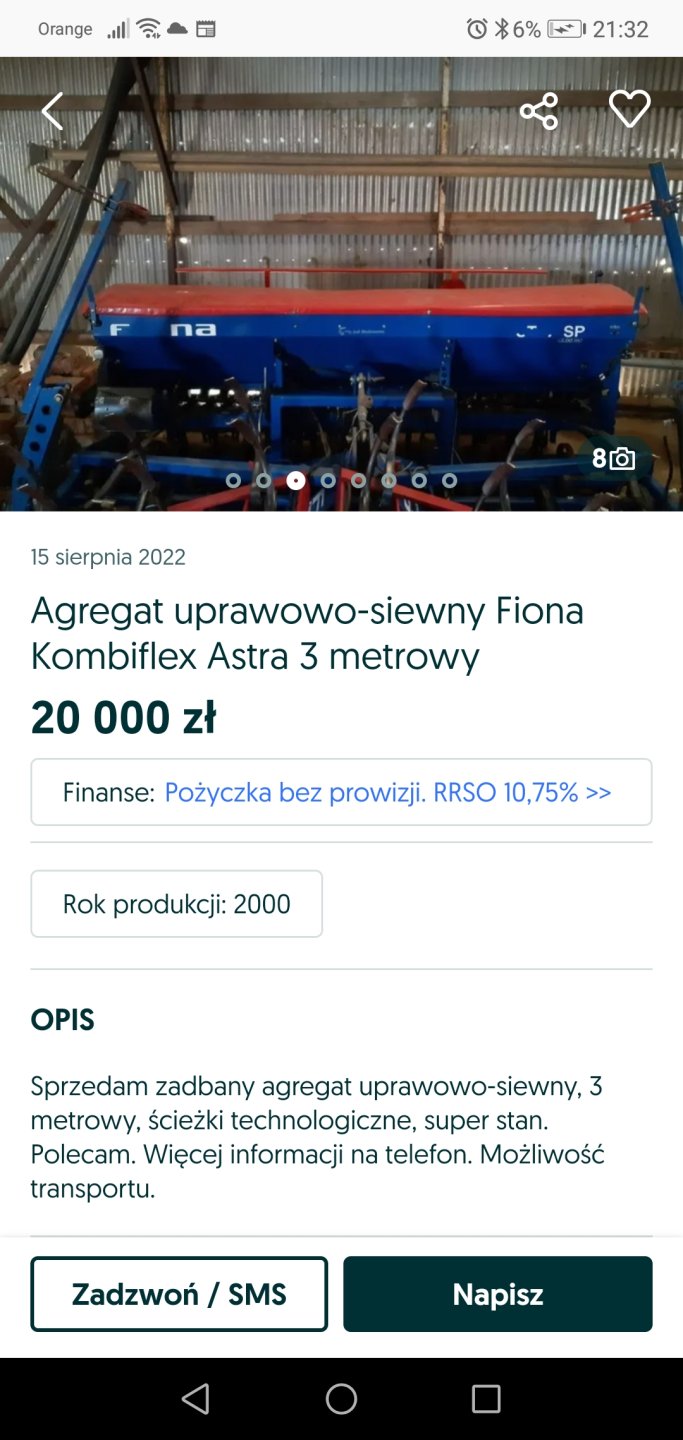Tap the Zadzwoń / SMS button
Image resolution: width=683 pixels, height=1440 pixels.
click(x=179, y=1294)
